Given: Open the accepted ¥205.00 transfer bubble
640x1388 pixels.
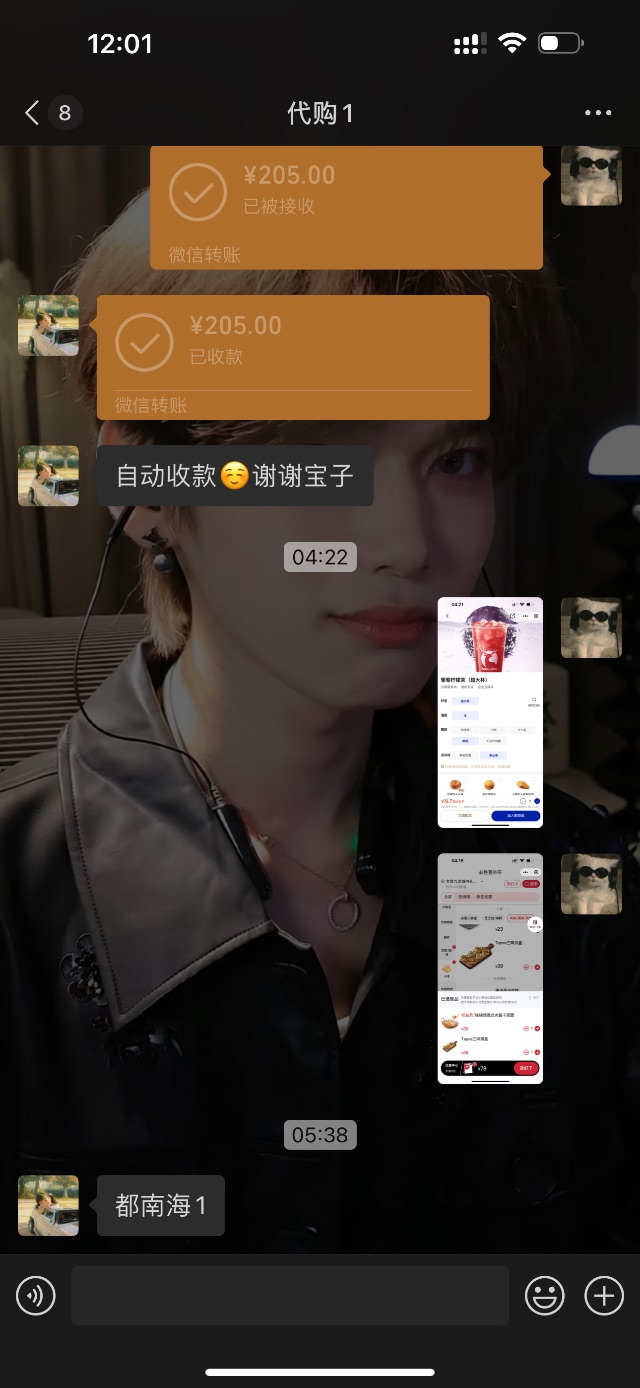Looking at the screenshot, I should [346, 206].
